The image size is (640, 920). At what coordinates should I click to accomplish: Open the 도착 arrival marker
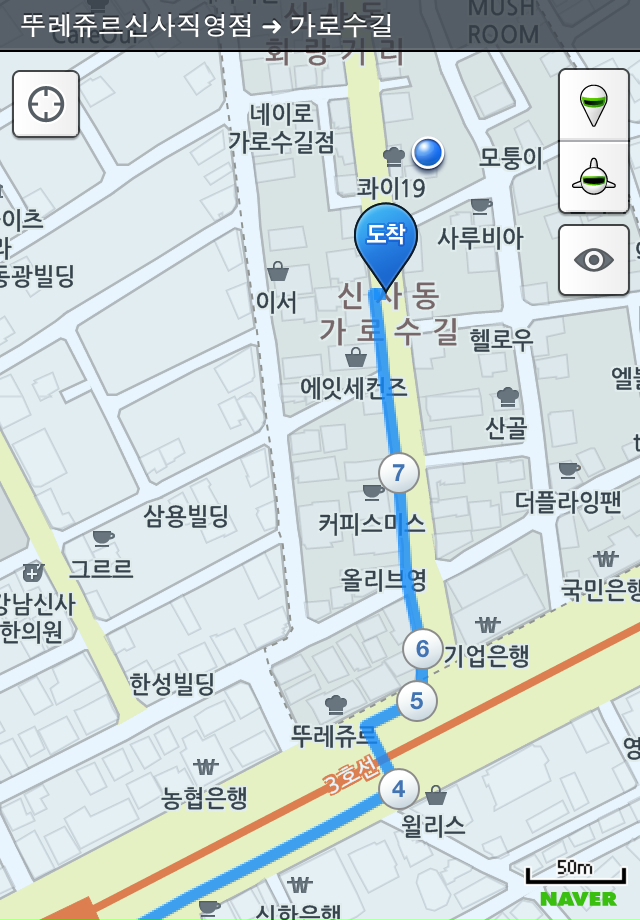click(x=386, y=238)
